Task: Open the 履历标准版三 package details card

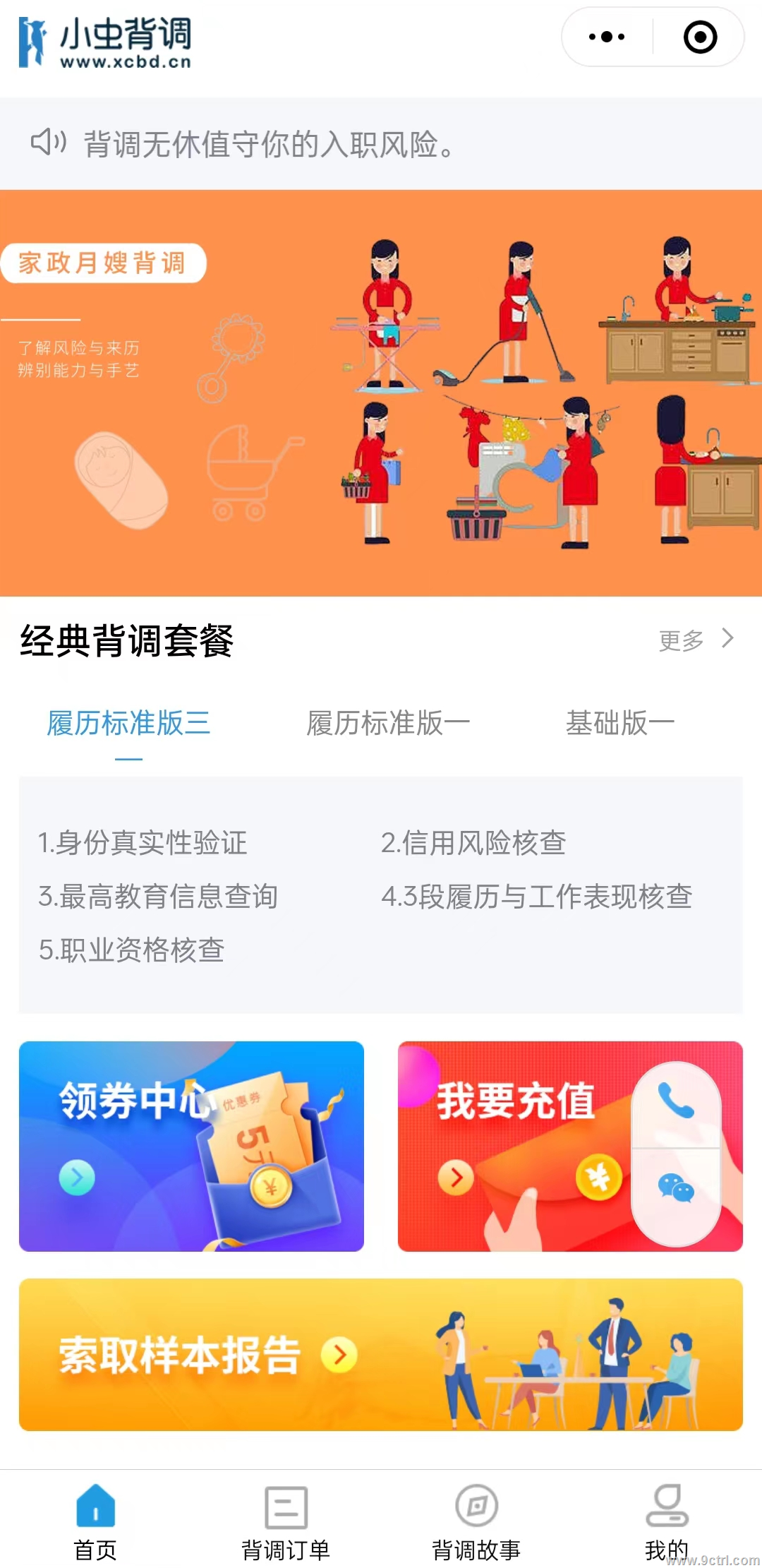Action: 381,895
